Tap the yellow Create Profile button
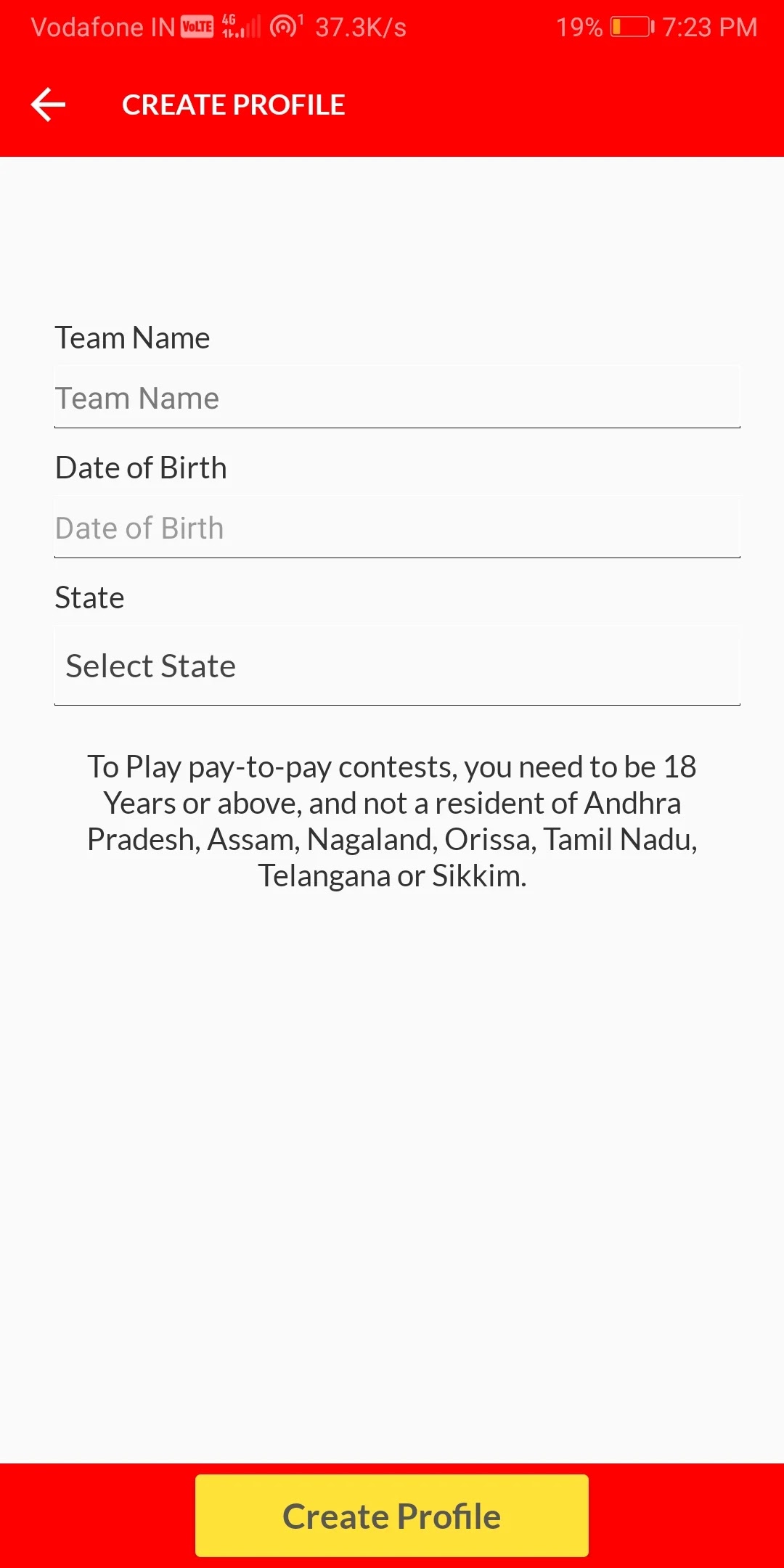The height and width of the screenshot is (1568, 784). tap(392, 1516)
